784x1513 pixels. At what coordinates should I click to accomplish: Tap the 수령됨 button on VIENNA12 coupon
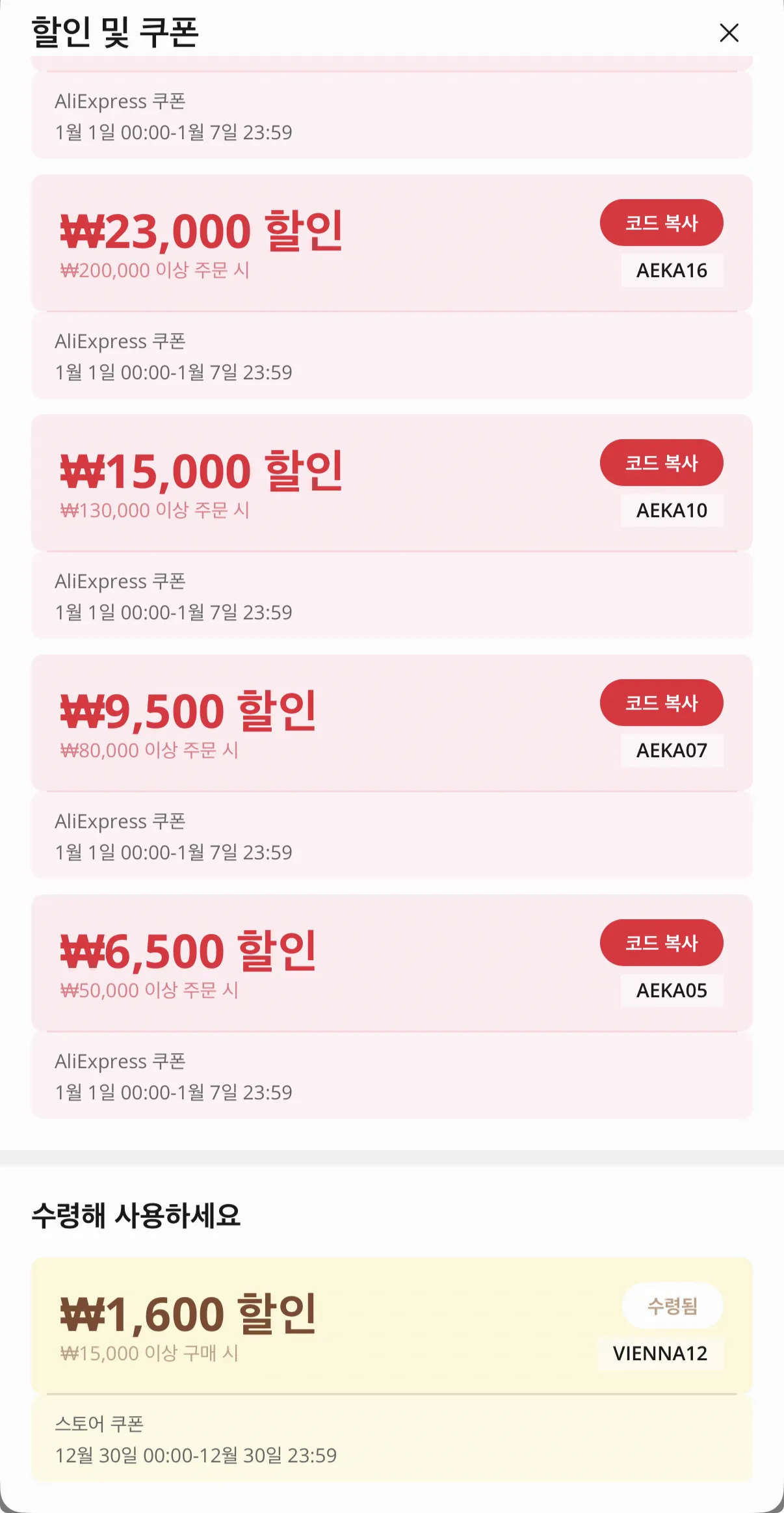click(672, 1305)
